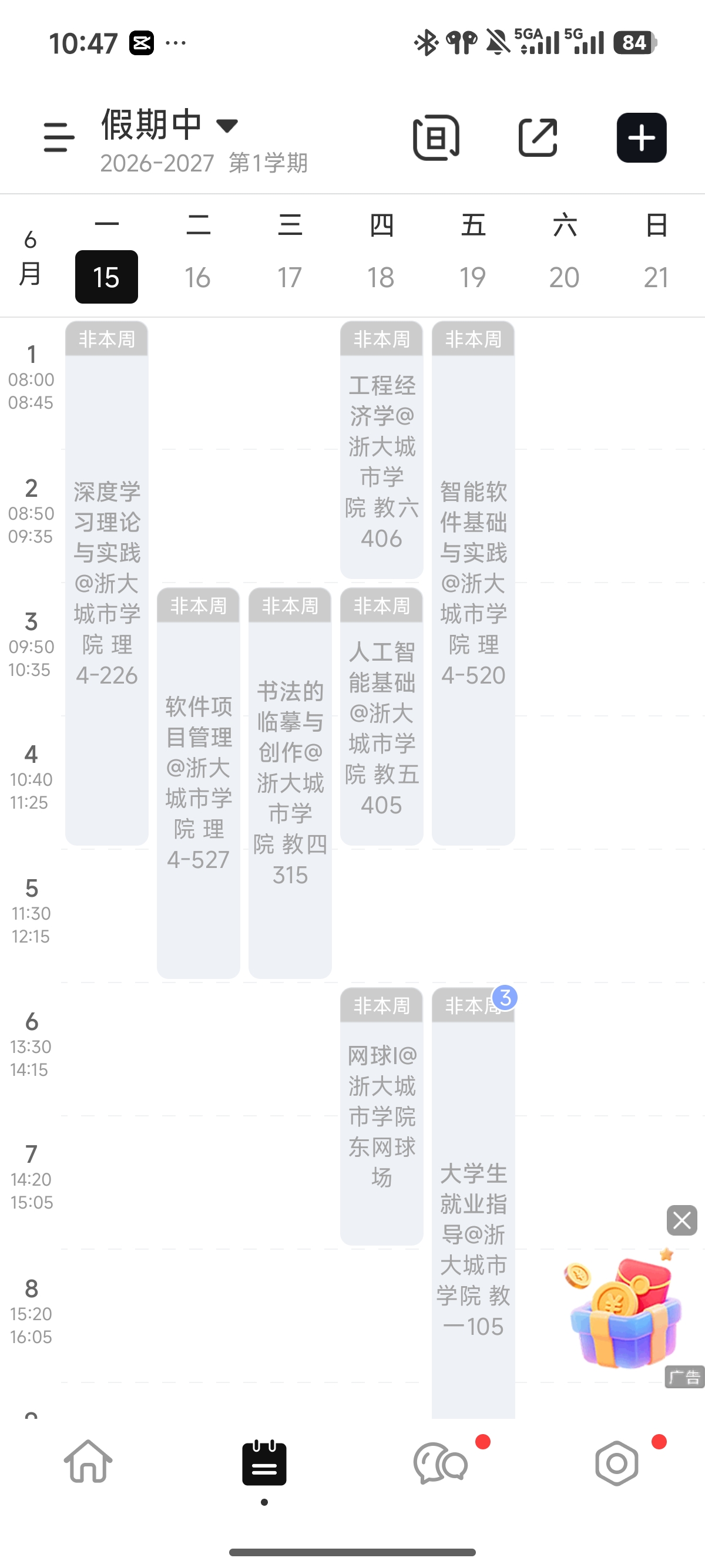Share the timetable via export icon
This screenshot has height=1568, width=705.
[538, 137]
